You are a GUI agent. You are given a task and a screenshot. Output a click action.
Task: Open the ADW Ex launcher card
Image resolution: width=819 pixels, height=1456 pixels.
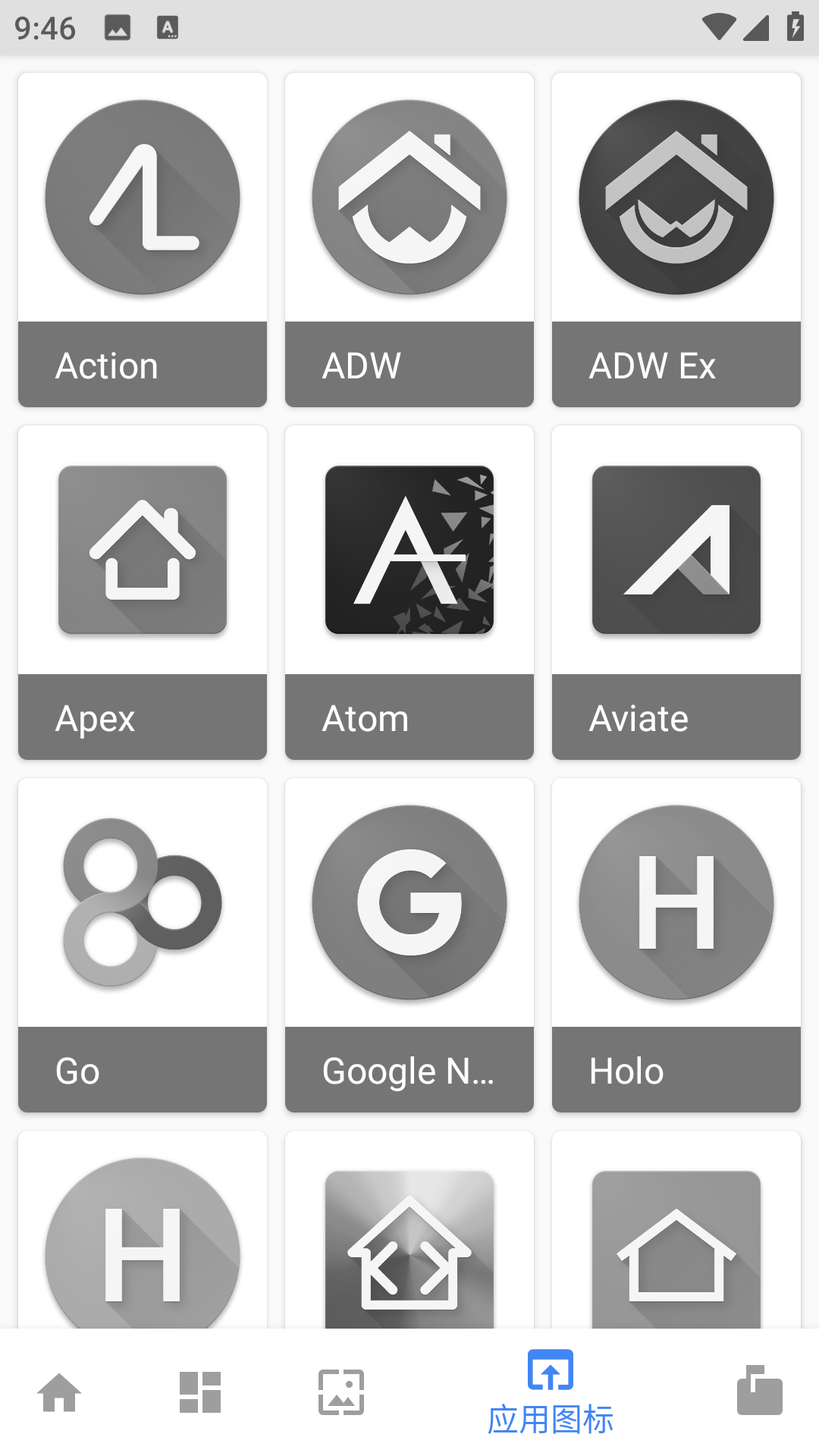676,240
